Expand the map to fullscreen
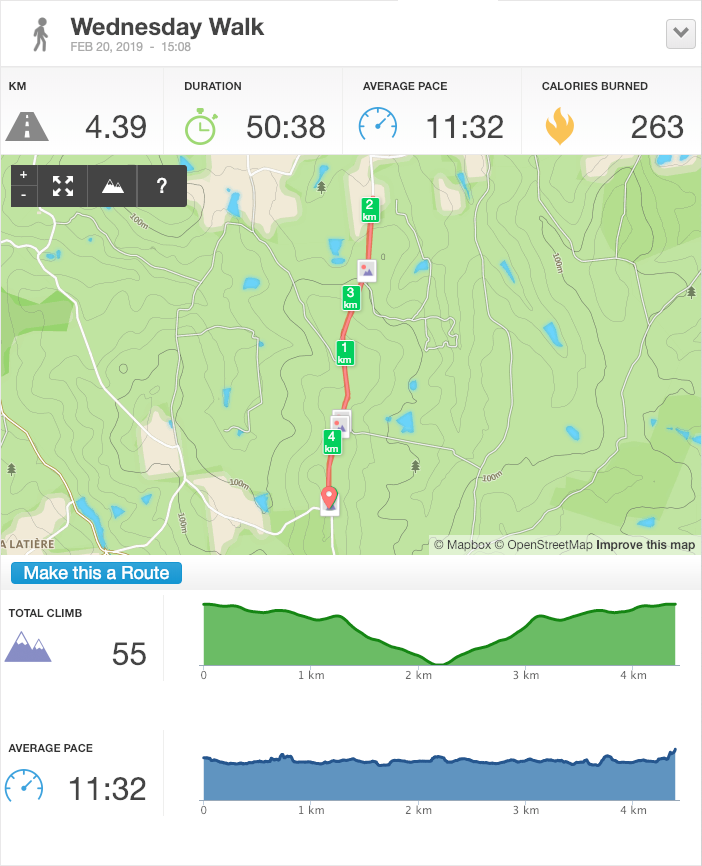The height and width of the screenshot is (866, 702). coord(63,185)
